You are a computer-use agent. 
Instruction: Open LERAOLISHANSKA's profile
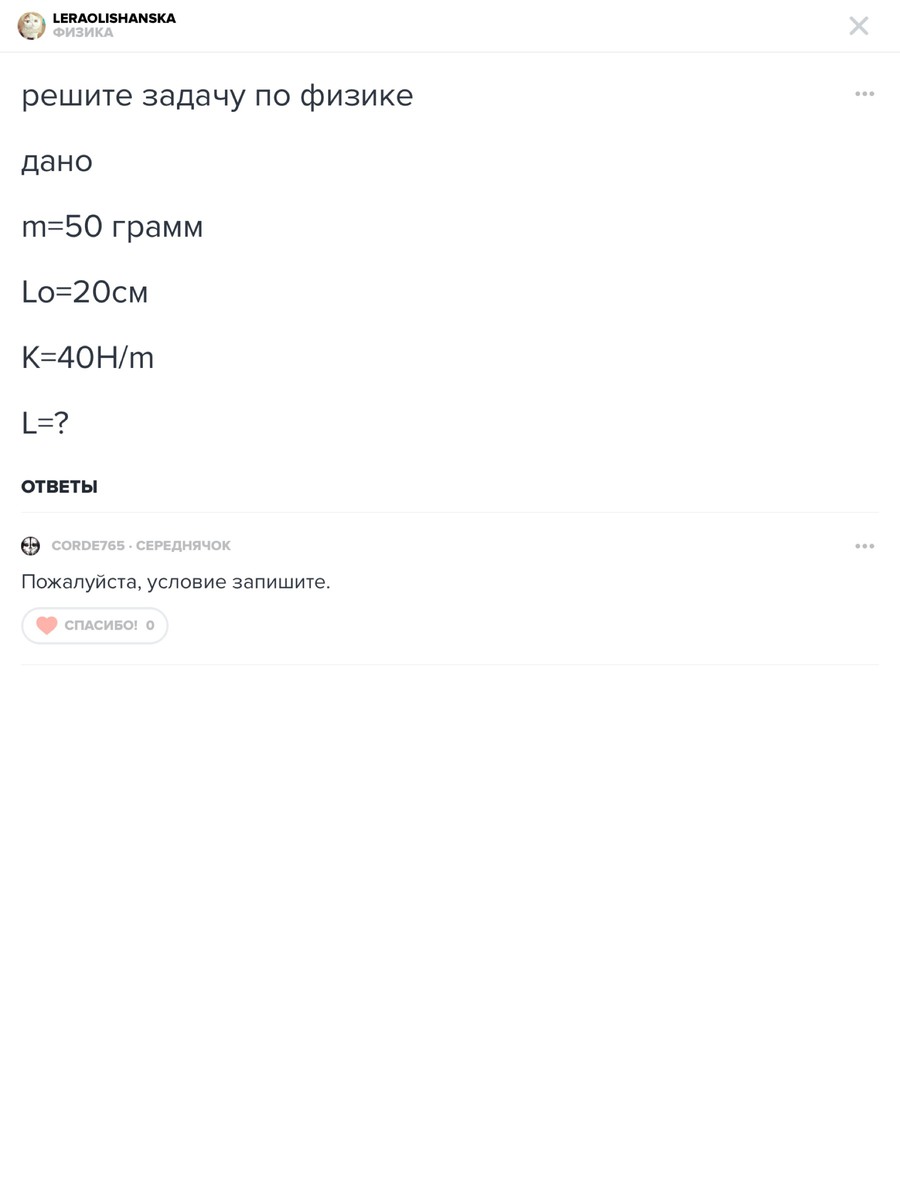pyautogui.click(x=113, y=18)
